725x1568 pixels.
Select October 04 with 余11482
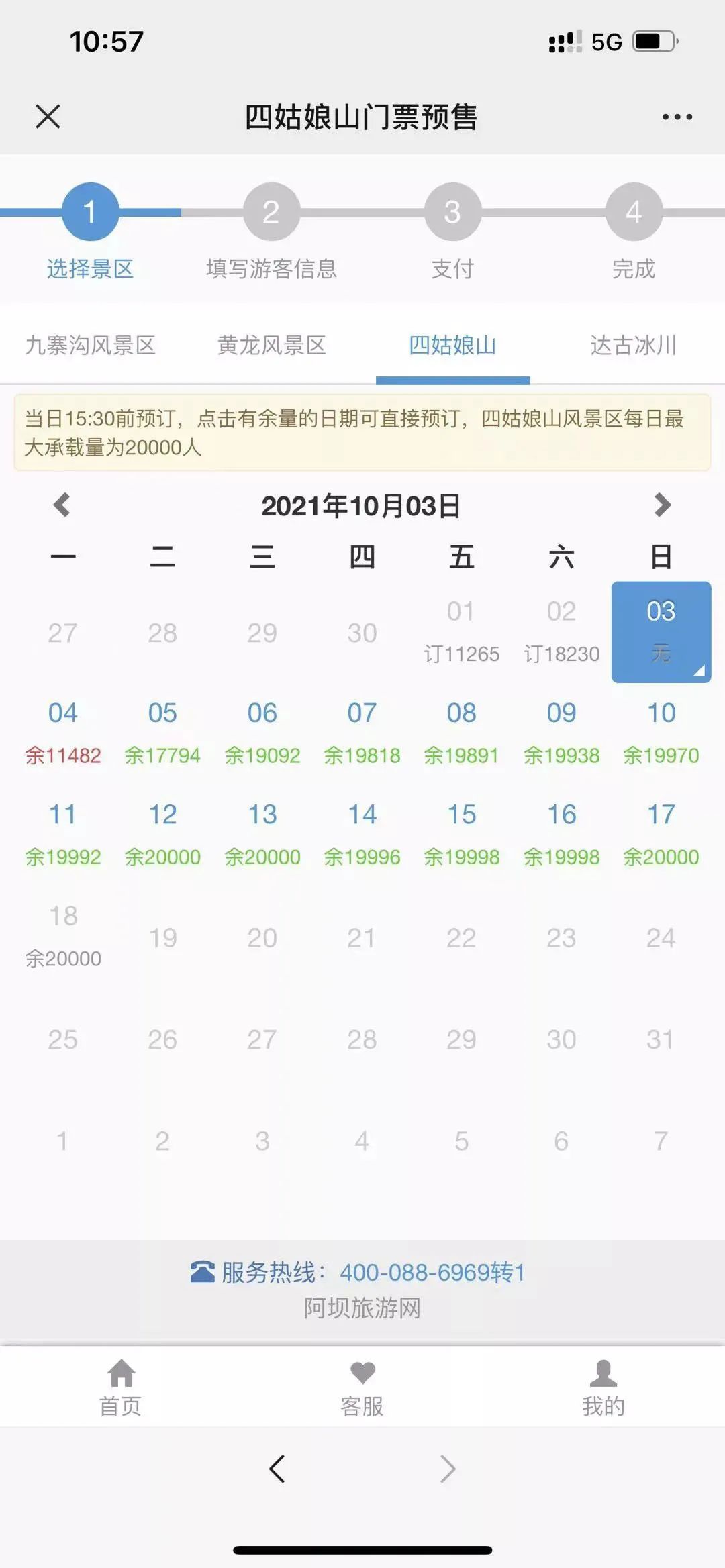62,733
